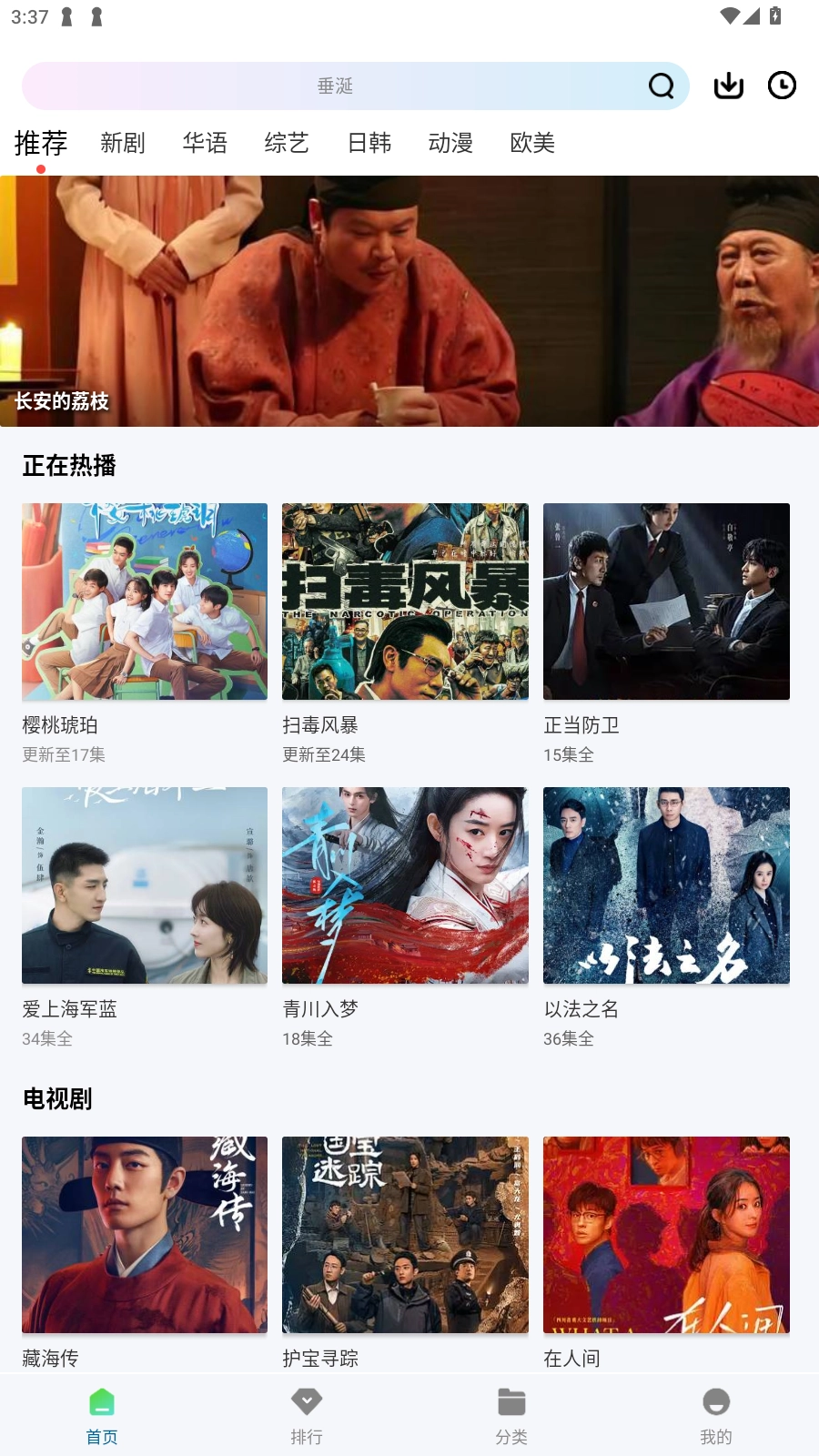819x1456 pixels.
Task: Open the show 樱桃琥珀
Action: pyautogui.click(x=145, y=602)
